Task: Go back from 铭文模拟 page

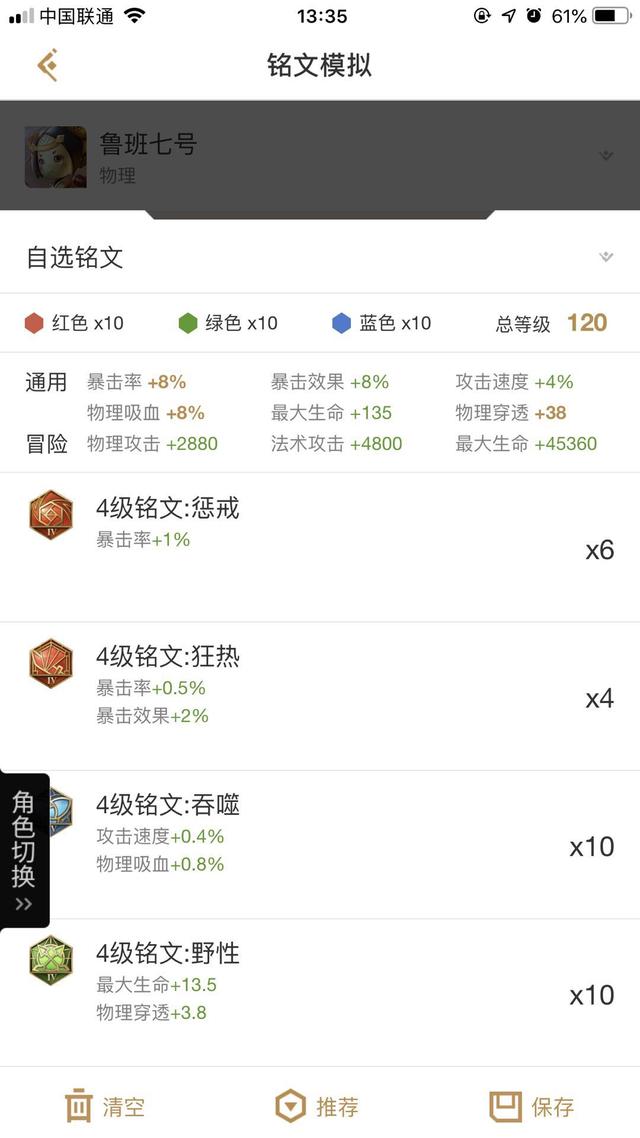Action: click(x=47, y=66)
